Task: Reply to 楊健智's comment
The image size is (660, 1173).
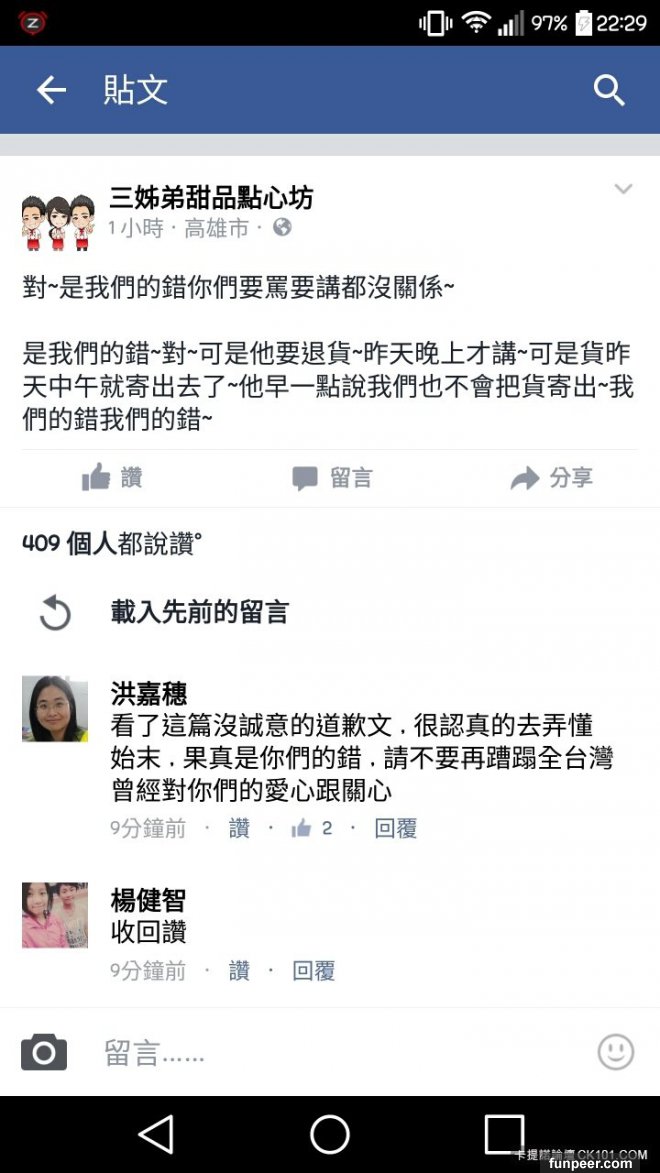Action: point(313,970)
